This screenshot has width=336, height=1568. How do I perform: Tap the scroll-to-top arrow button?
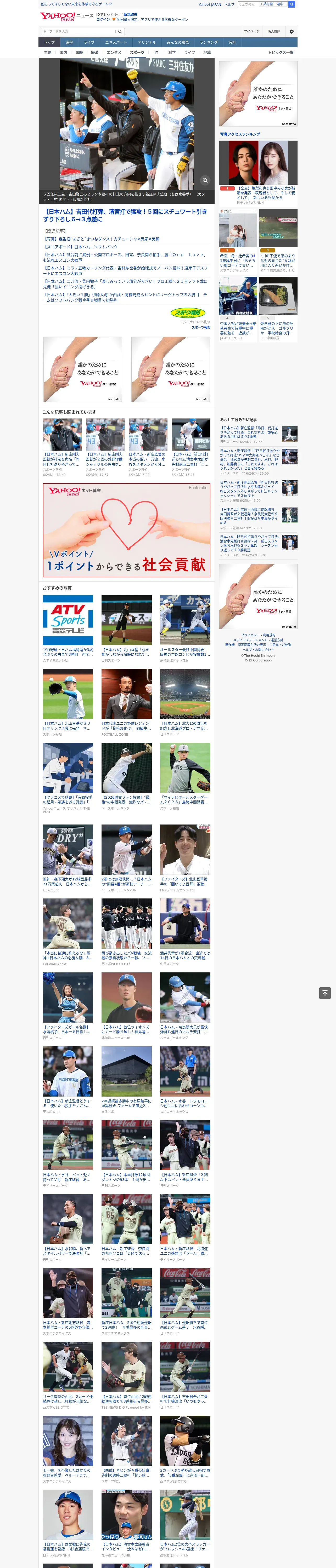tap(325, 993)
